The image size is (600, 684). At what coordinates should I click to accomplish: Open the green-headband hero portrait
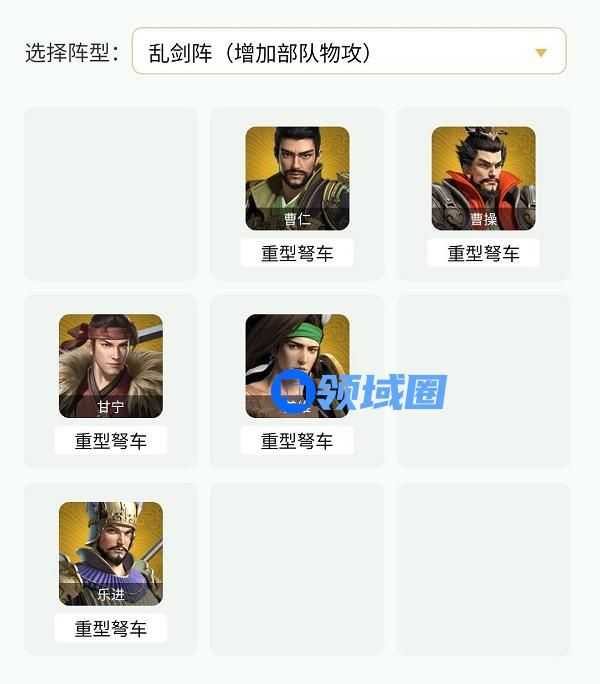[297, 365]
